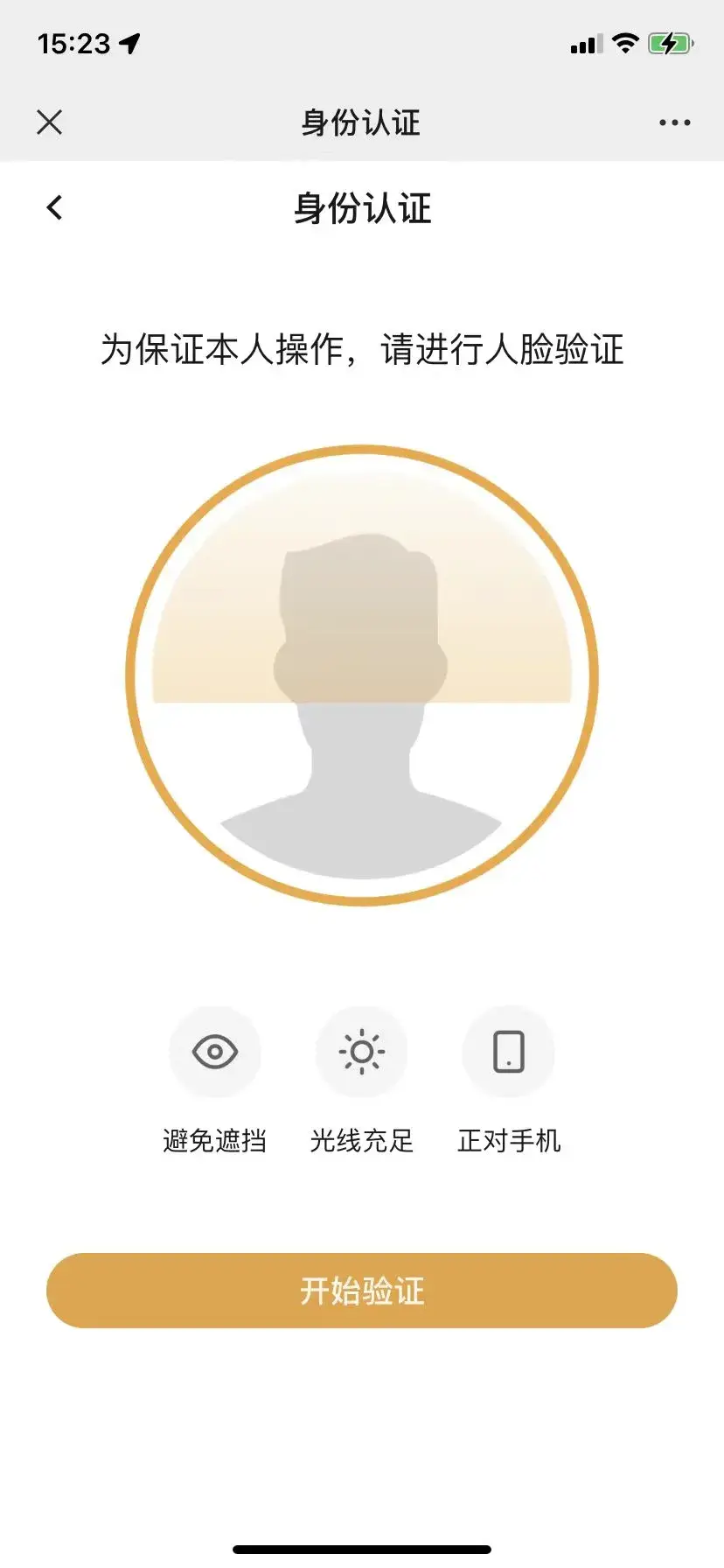This screenshot has height=1568, width=724.
Task: Close the 身份认证 mini-program page
Action: [x=50, y=122]
